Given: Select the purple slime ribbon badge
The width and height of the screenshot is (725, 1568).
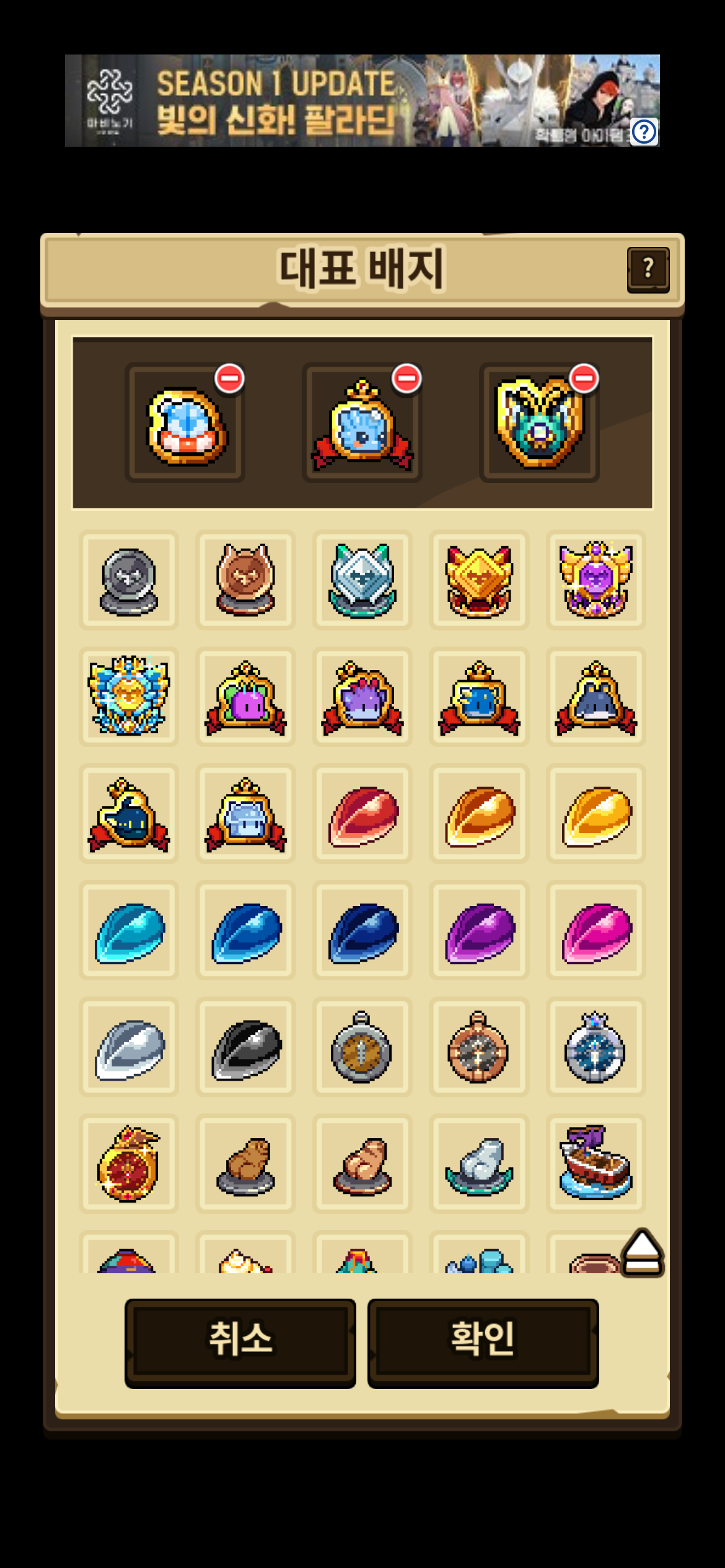Looking at the screenshot, I should point(245,697).
